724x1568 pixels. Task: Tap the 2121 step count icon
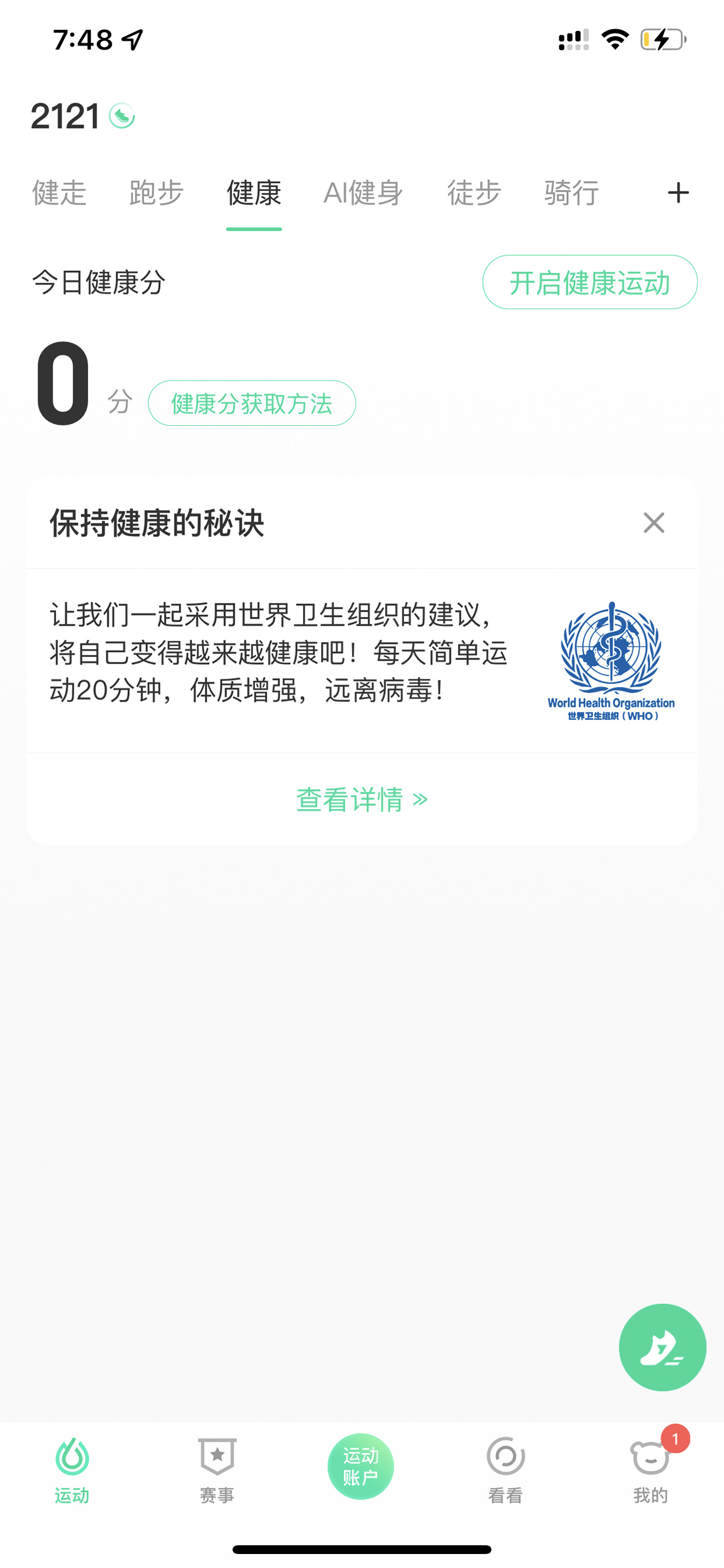pyautogui.click(x=121, y=116)
